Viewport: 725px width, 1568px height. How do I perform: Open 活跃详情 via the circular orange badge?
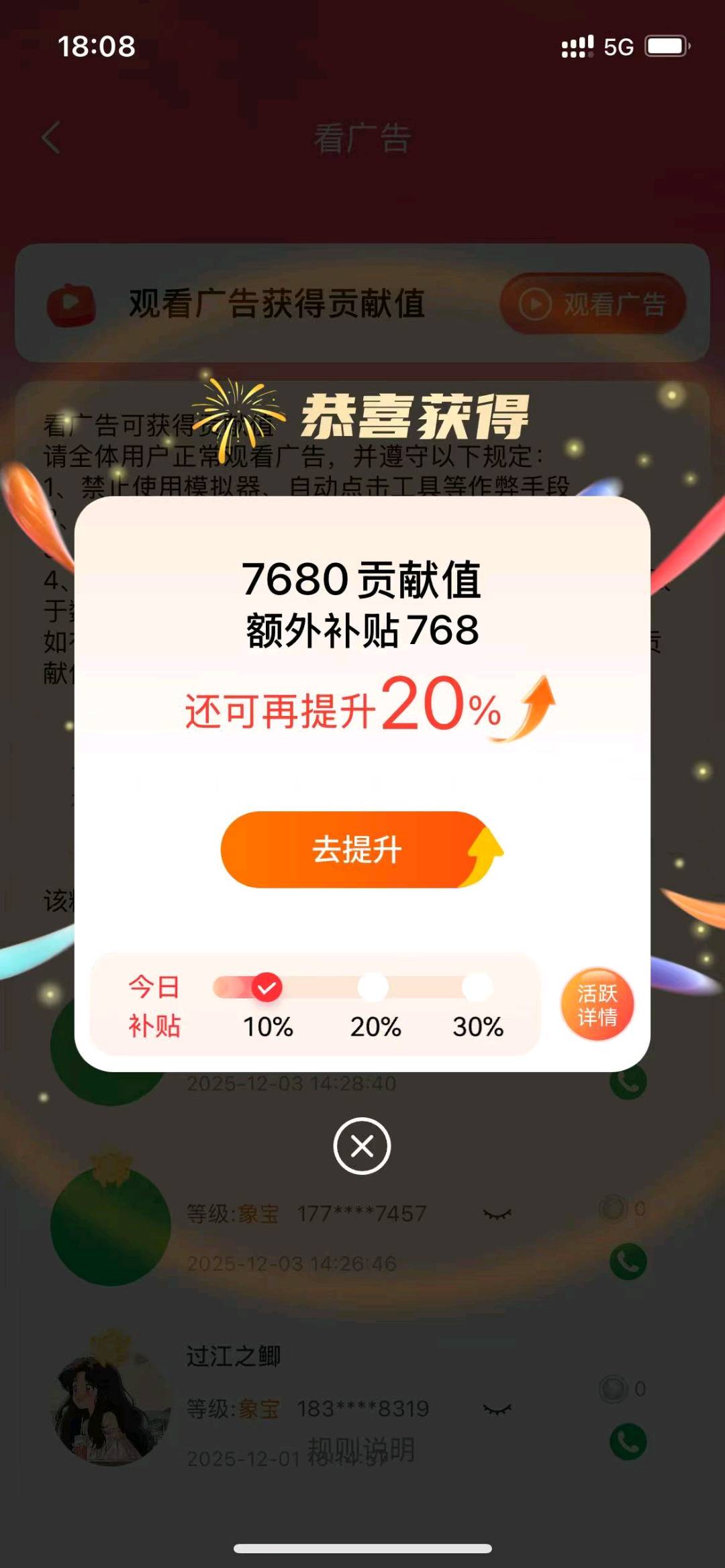(x=596, y=1003)
